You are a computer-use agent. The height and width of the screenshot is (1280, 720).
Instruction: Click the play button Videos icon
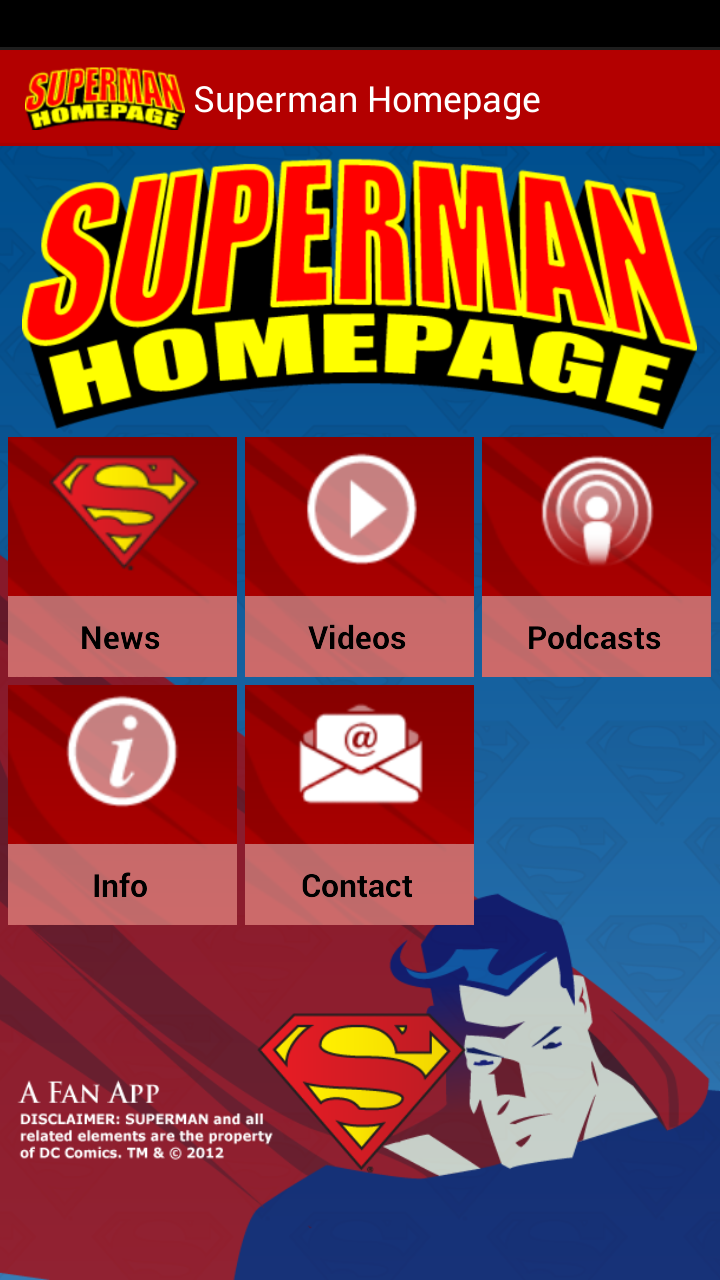pos(358,508)
